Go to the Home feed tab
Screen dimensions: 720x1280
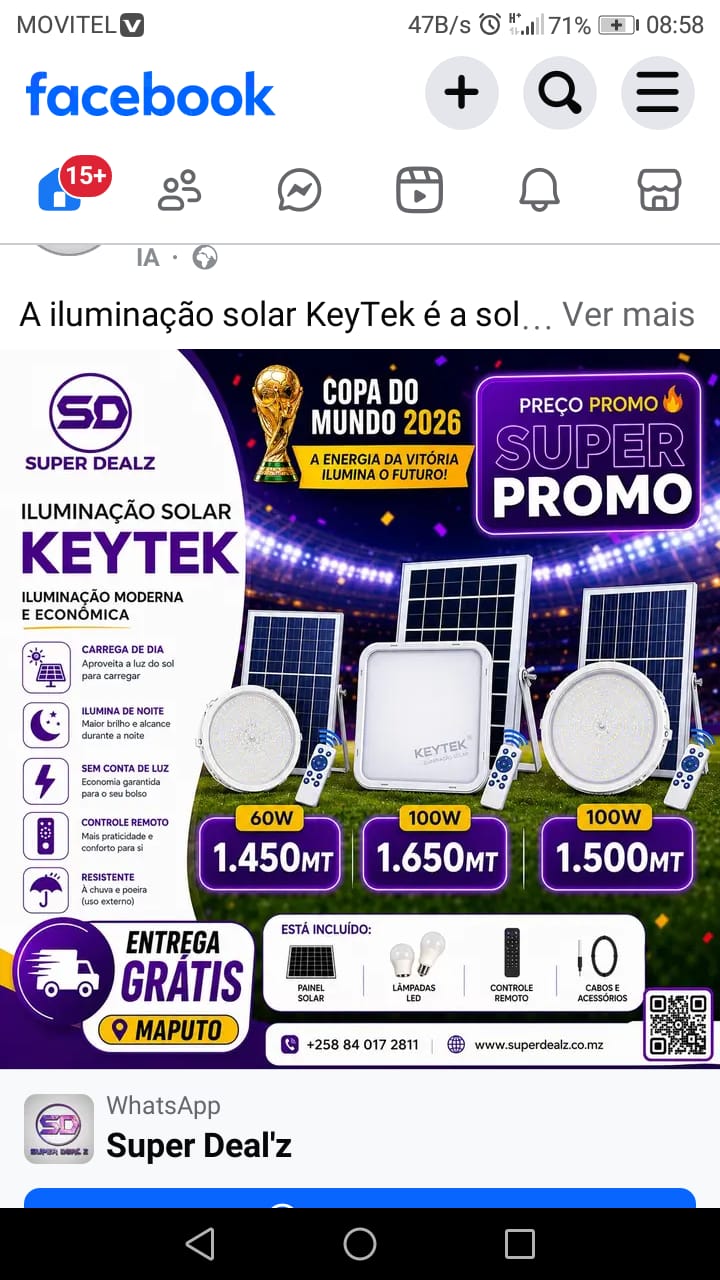point(60,189)
